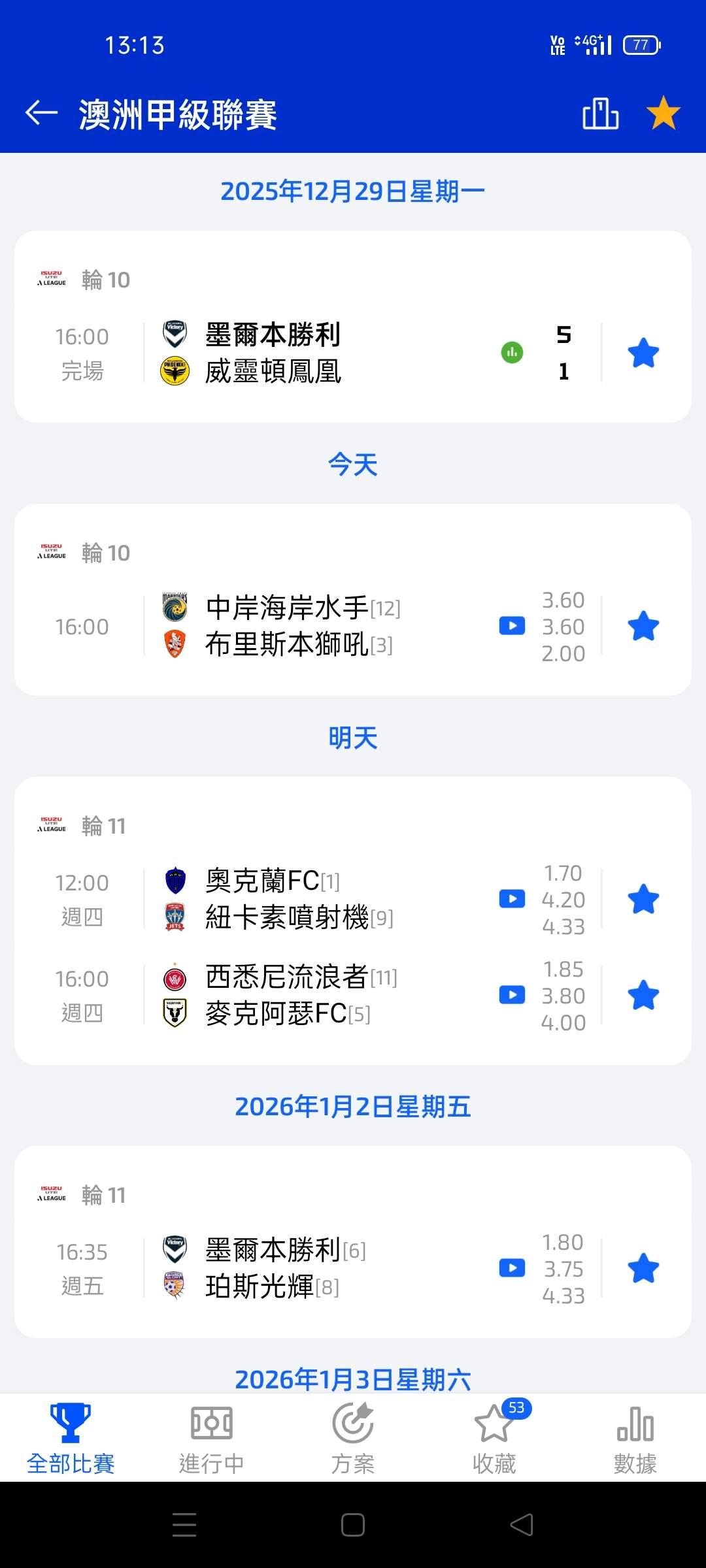Open the 收藏 tab
Viewport: 706px width, 1568px height.
494,1439
